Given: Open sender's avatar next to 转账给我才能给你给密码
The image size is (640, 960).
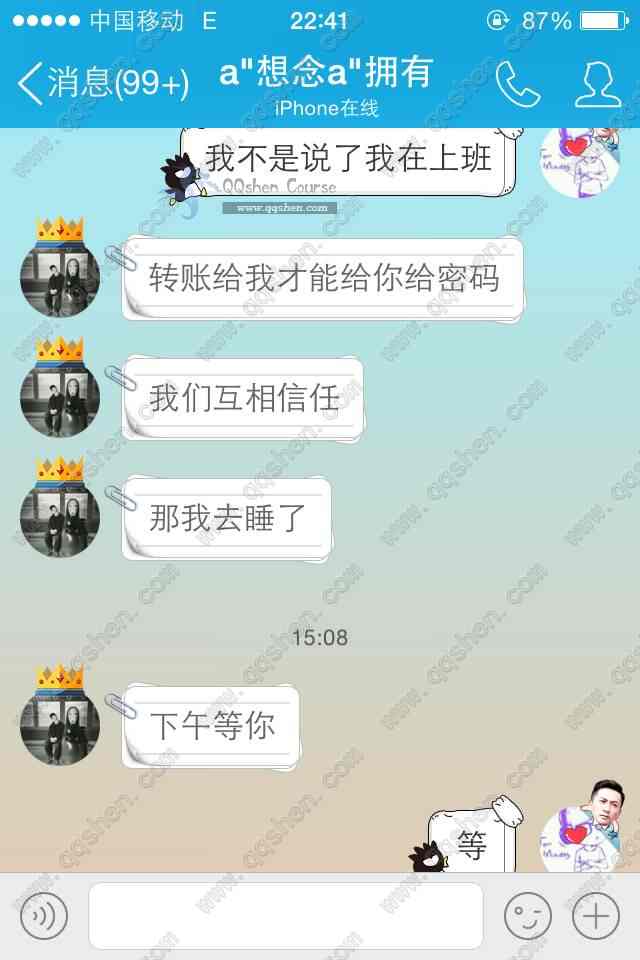Looking at the screenshot, I should [59, 278].
